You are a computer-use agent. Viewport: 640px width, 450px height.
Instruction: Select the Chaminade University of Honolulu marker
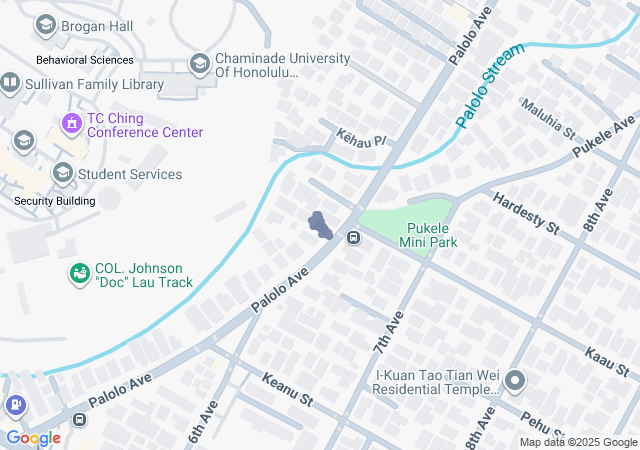[199, 63]
